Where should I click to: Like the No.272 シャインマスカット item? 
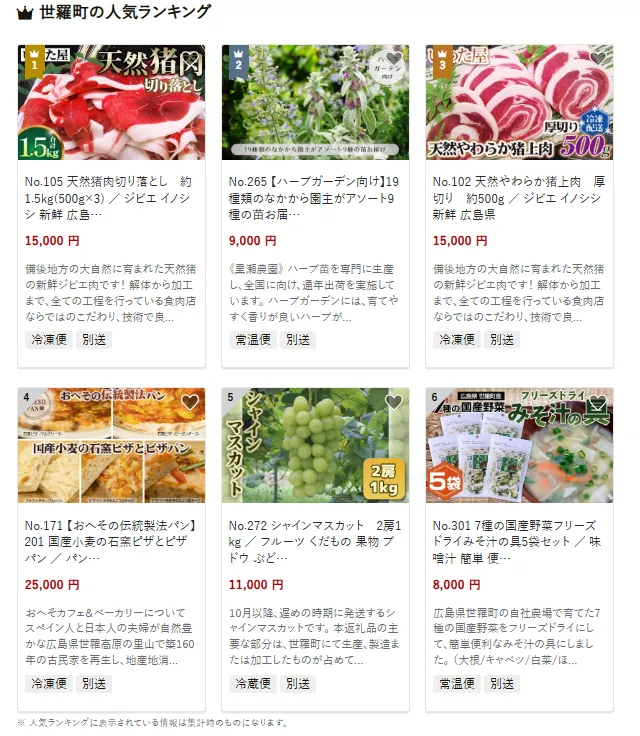(x=394, y=402)
